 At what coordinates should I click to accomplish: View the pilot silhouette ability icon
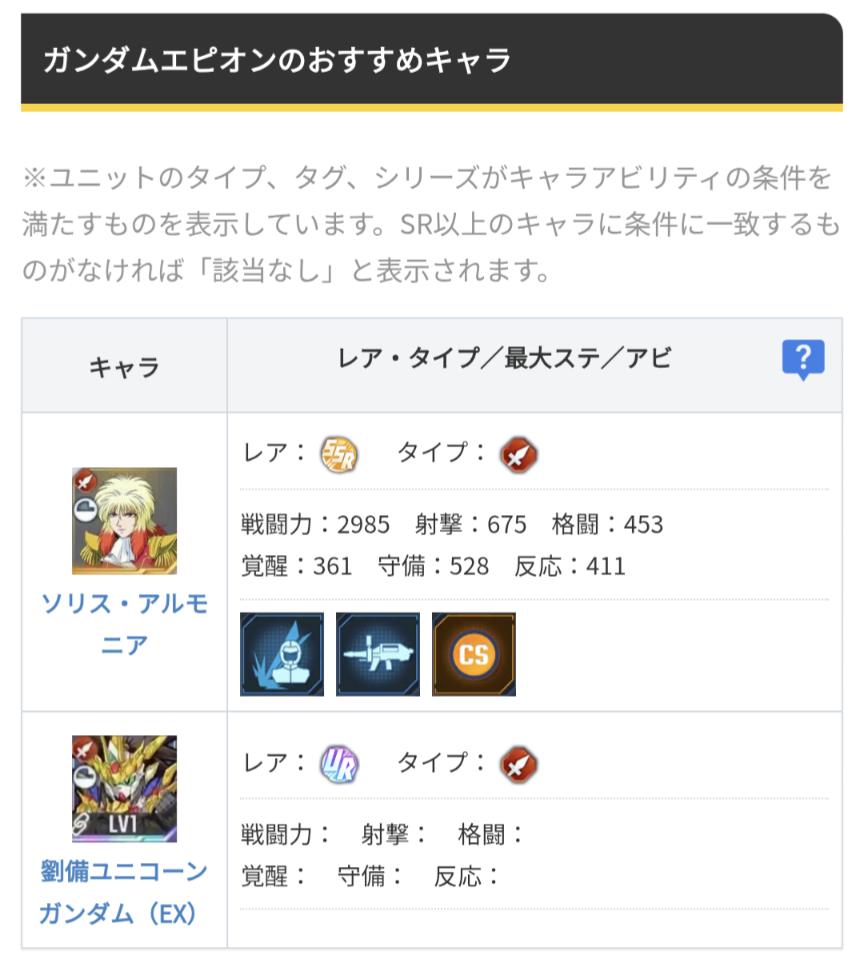click(x=282, y=654)
